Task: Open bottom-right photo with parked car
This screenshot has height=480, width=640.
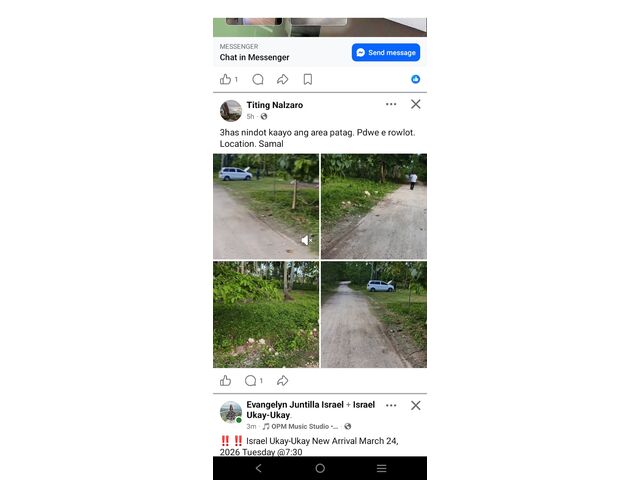Action: (x=374, y=314)
